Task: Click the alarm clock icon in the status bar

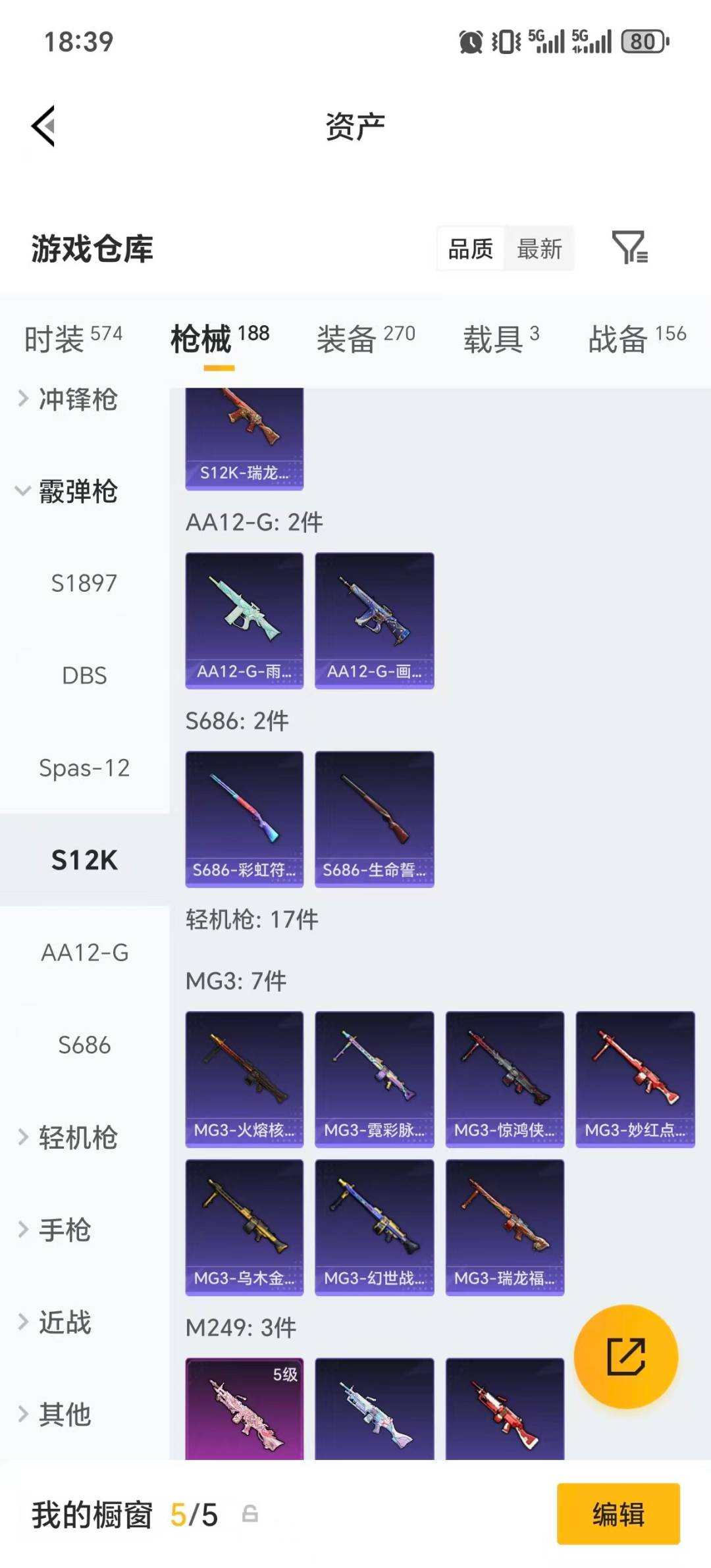Action: tap(471, 41)
